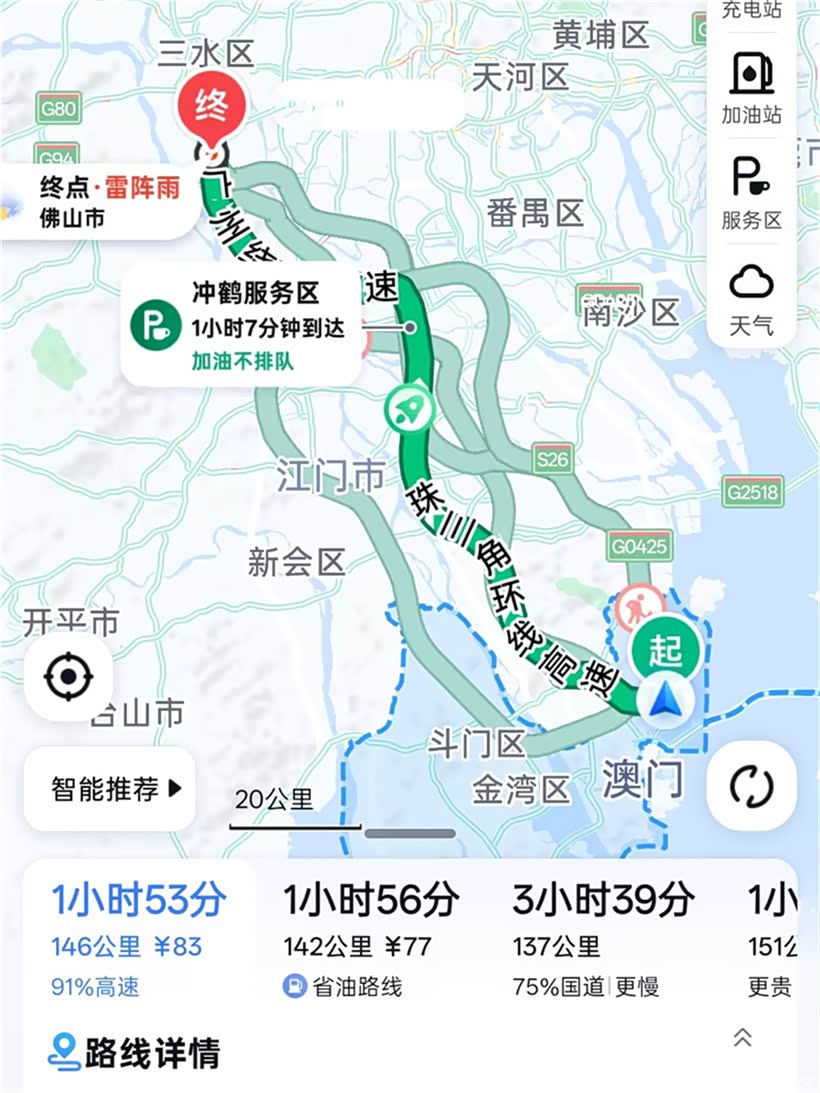Open 路线详情 route details

[134, 1053]
